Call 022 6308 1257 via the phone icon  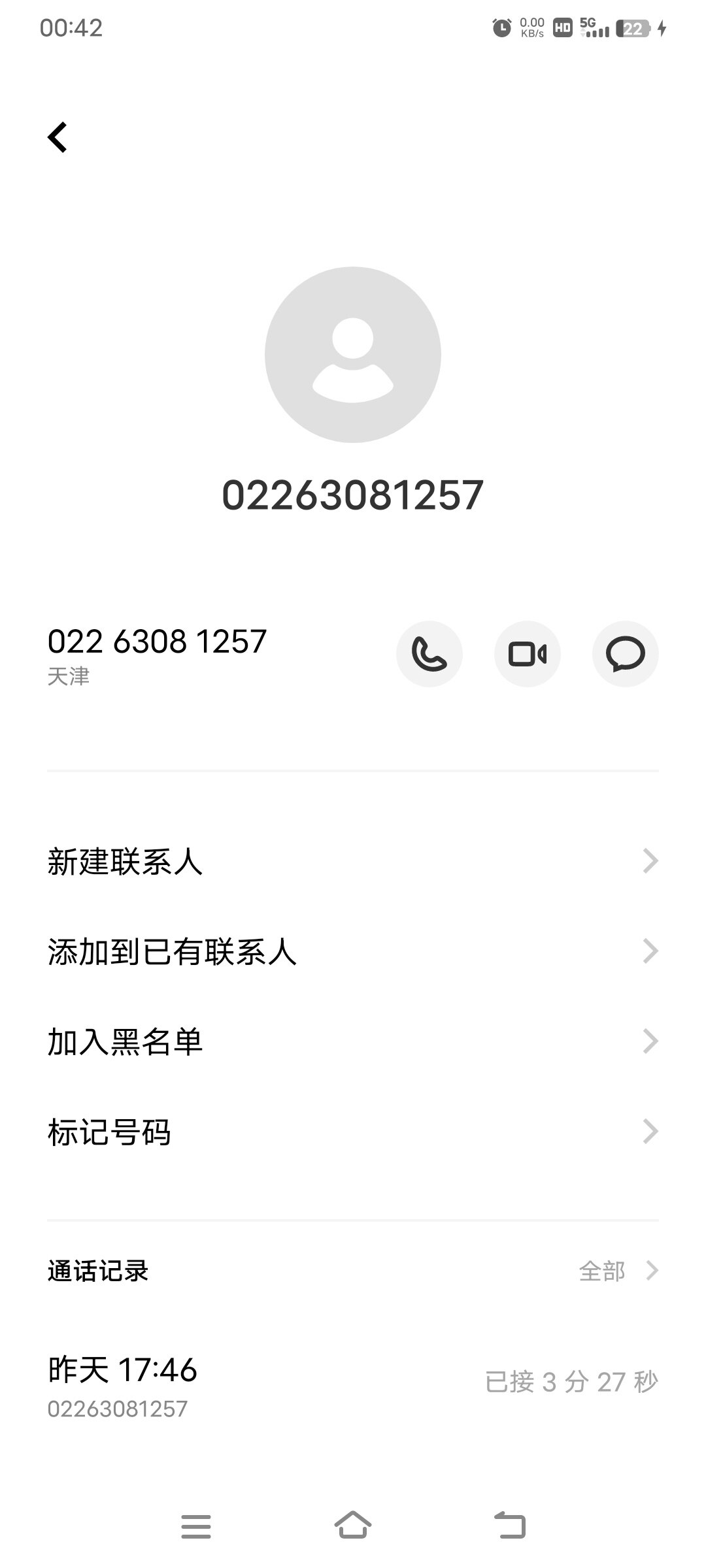click(429, 654)
